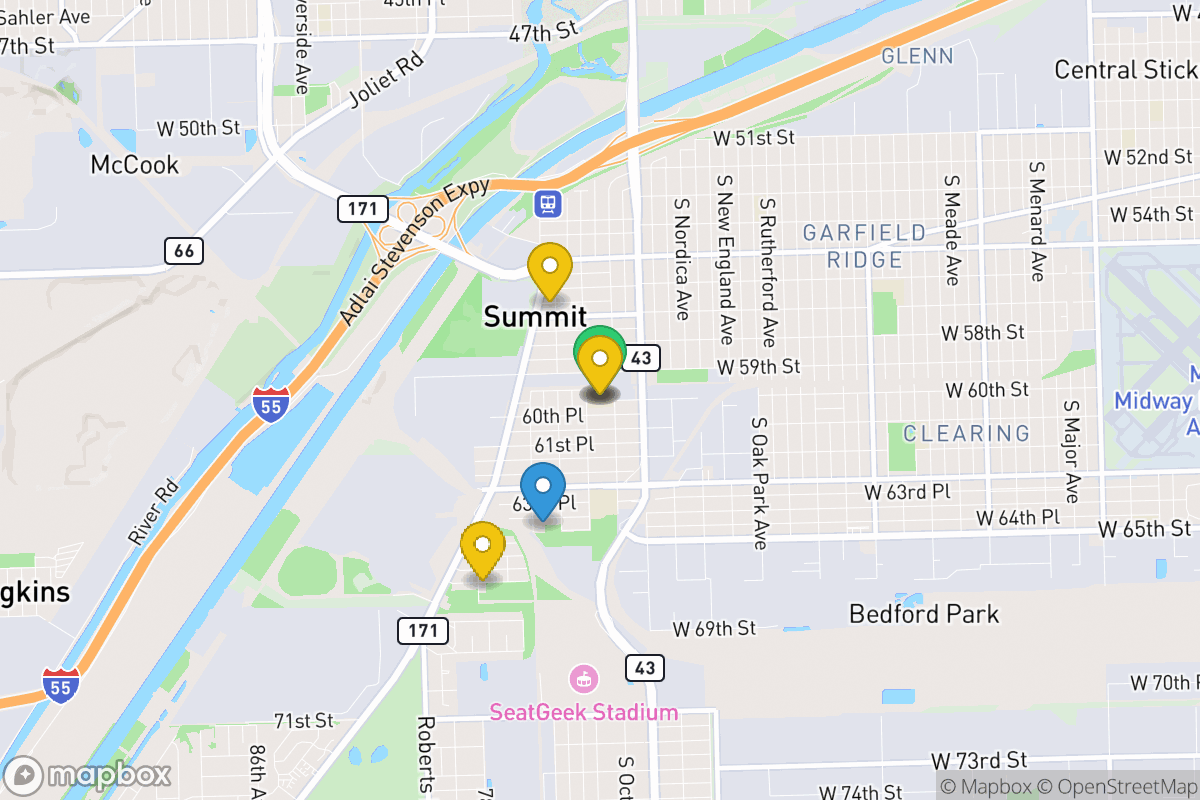The width and height of the screenshot is (1200, 800).
Task: Select the blue map pin
Action: click(x=543, y=489)
